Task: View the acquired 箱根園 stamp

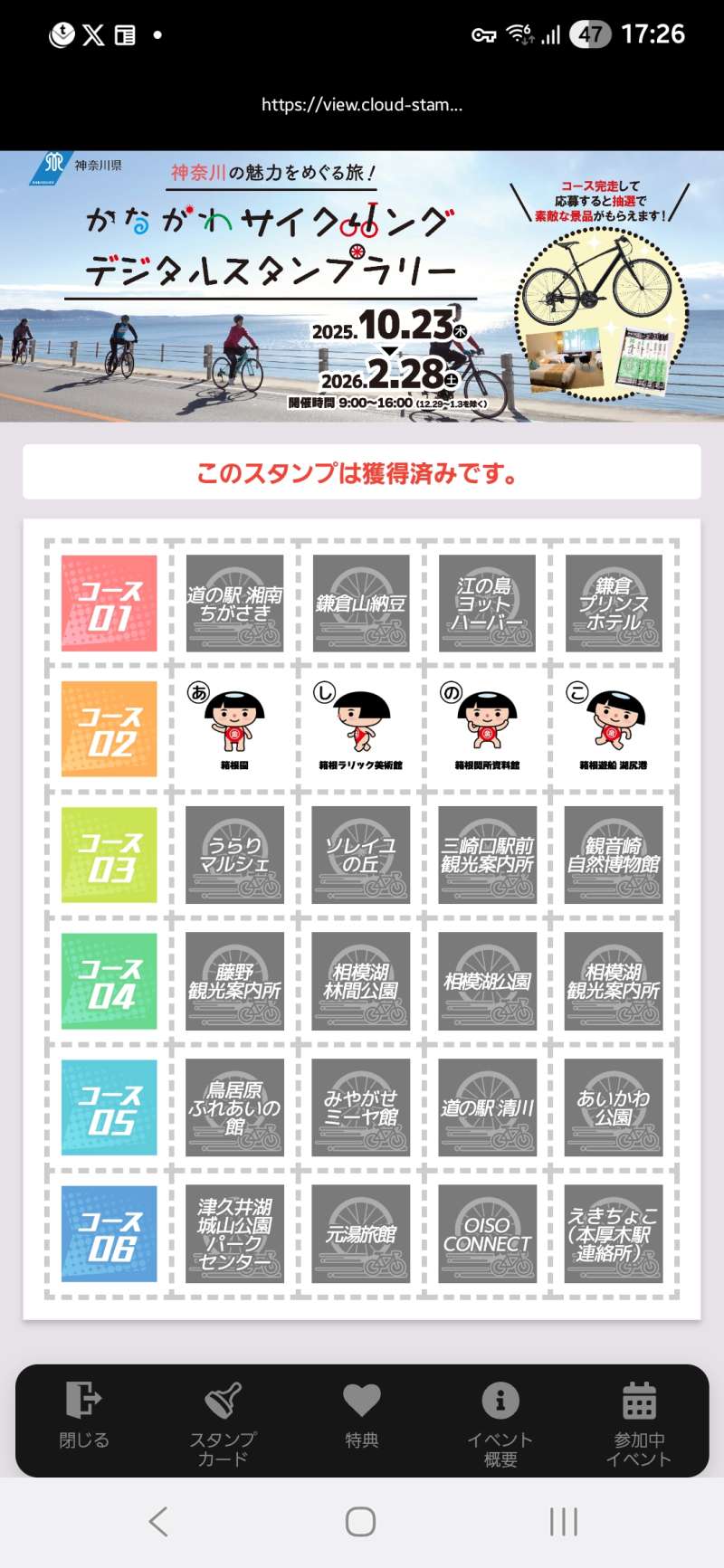Action: click(234, 728)
